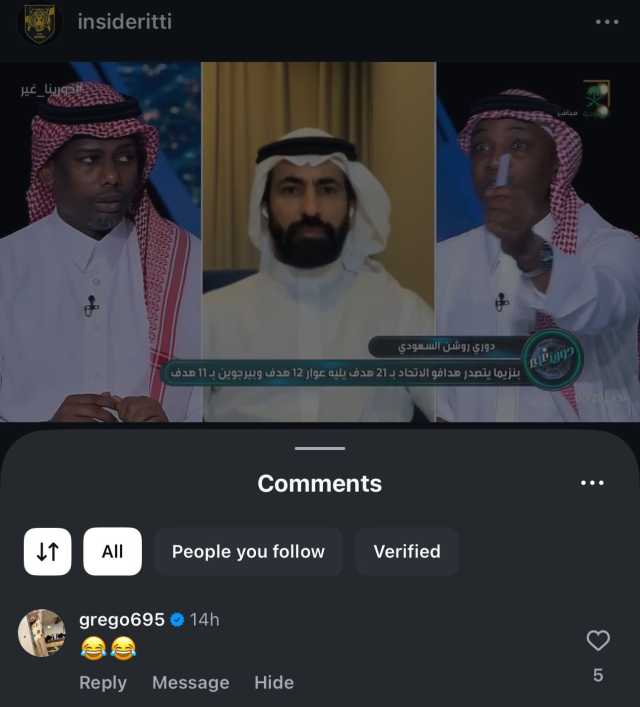Screen dimensions: 640x707
Task: Open the post's overflow menu
Action: coord(606,22)
